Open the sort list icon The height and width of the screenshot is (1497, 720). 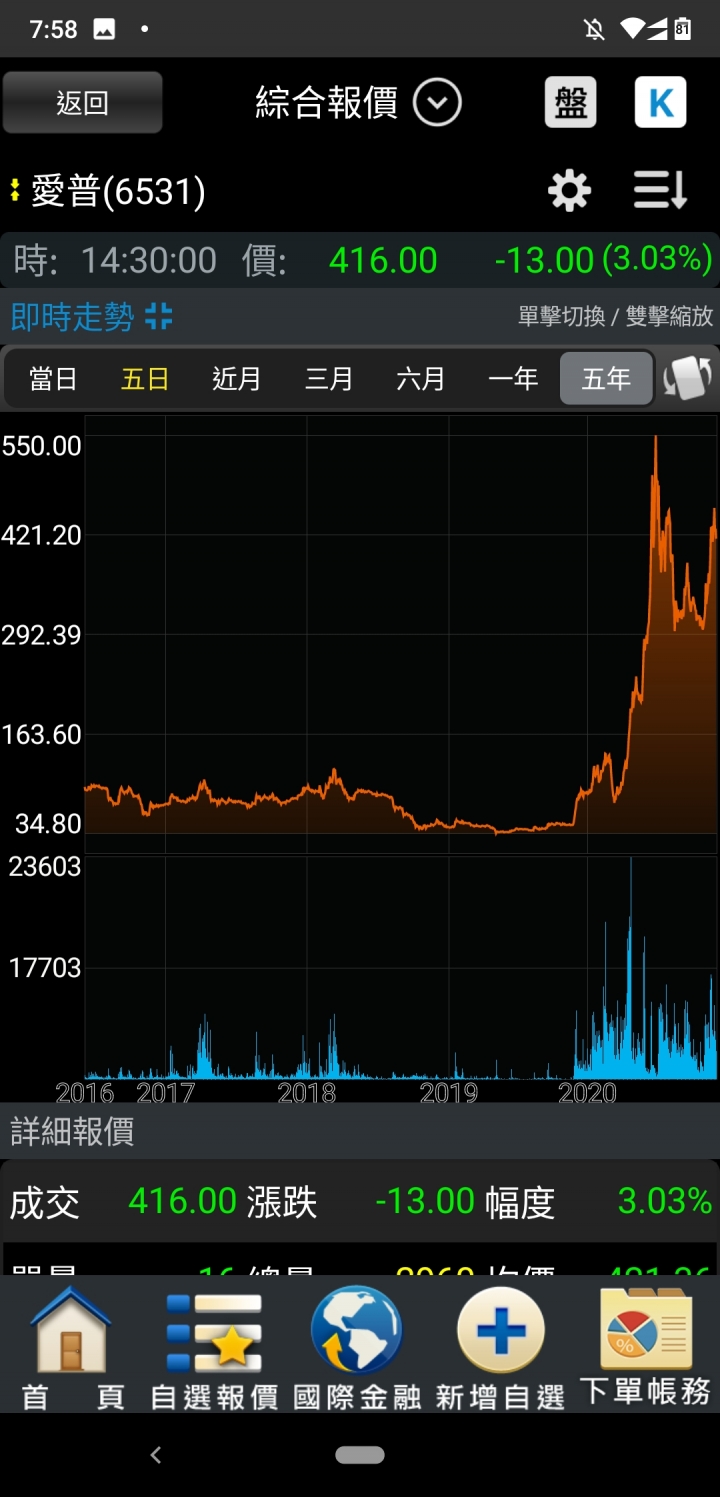[x=661, y=190]
